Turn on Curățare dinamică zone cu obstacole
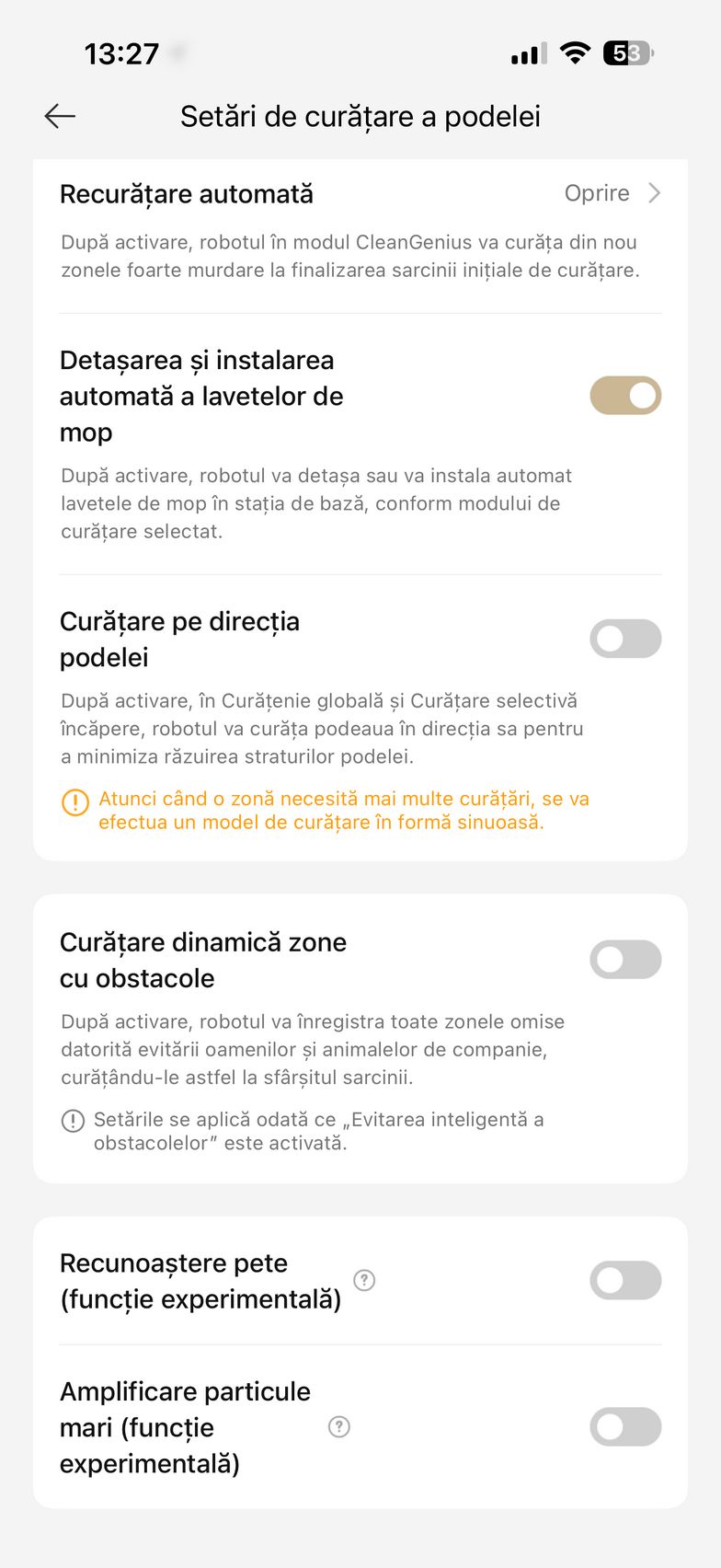 [625, 959]
